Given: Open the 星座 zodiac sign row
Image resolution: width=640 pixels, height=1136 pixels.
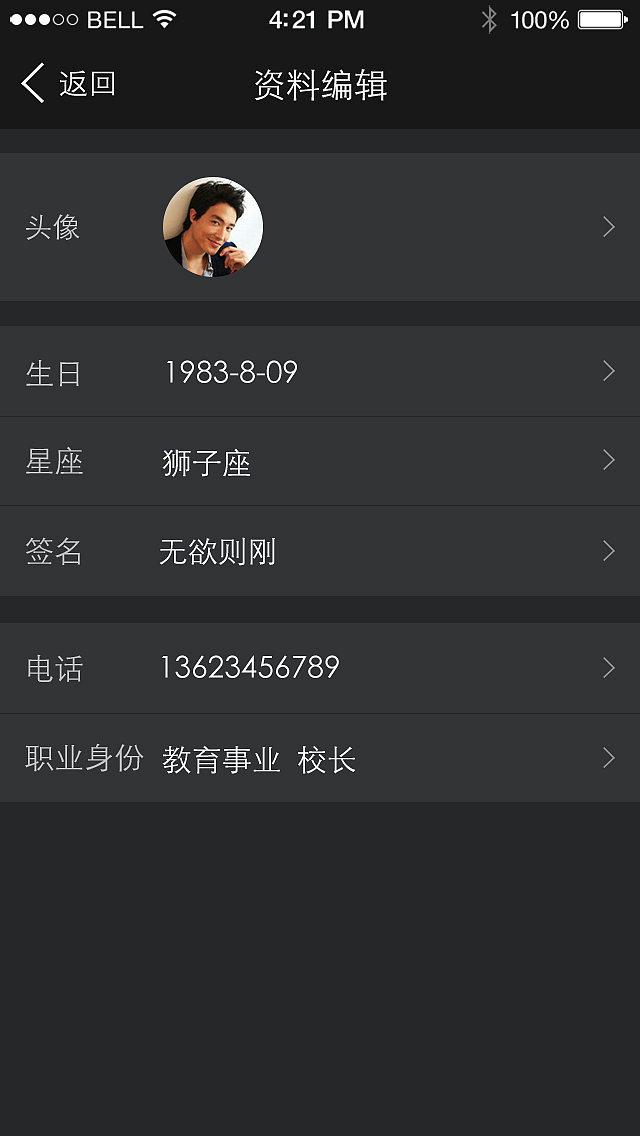Looking at the screenshot, I should (320, 462).
